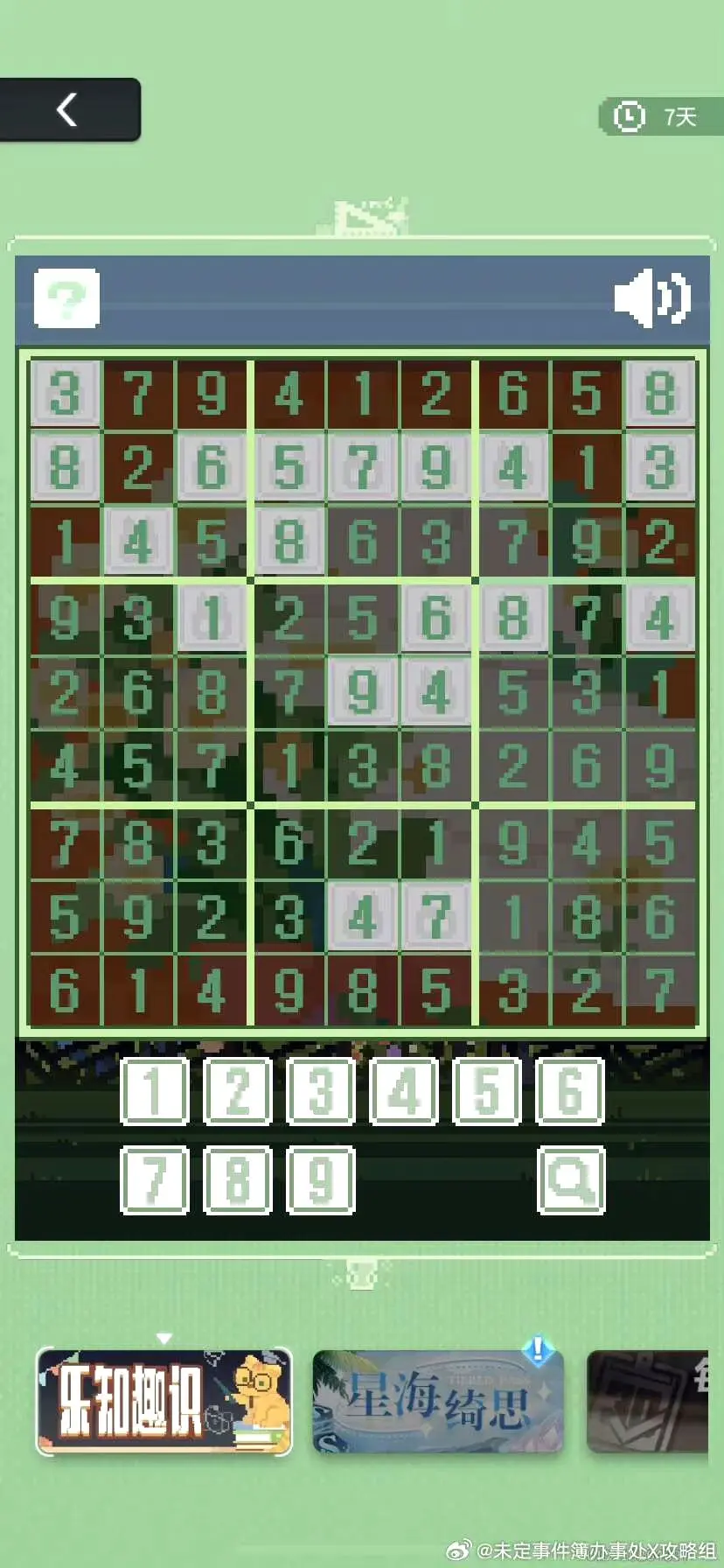Open the 乐知趣识 event card
The image size is (724, 1568).
point(164,1402)
